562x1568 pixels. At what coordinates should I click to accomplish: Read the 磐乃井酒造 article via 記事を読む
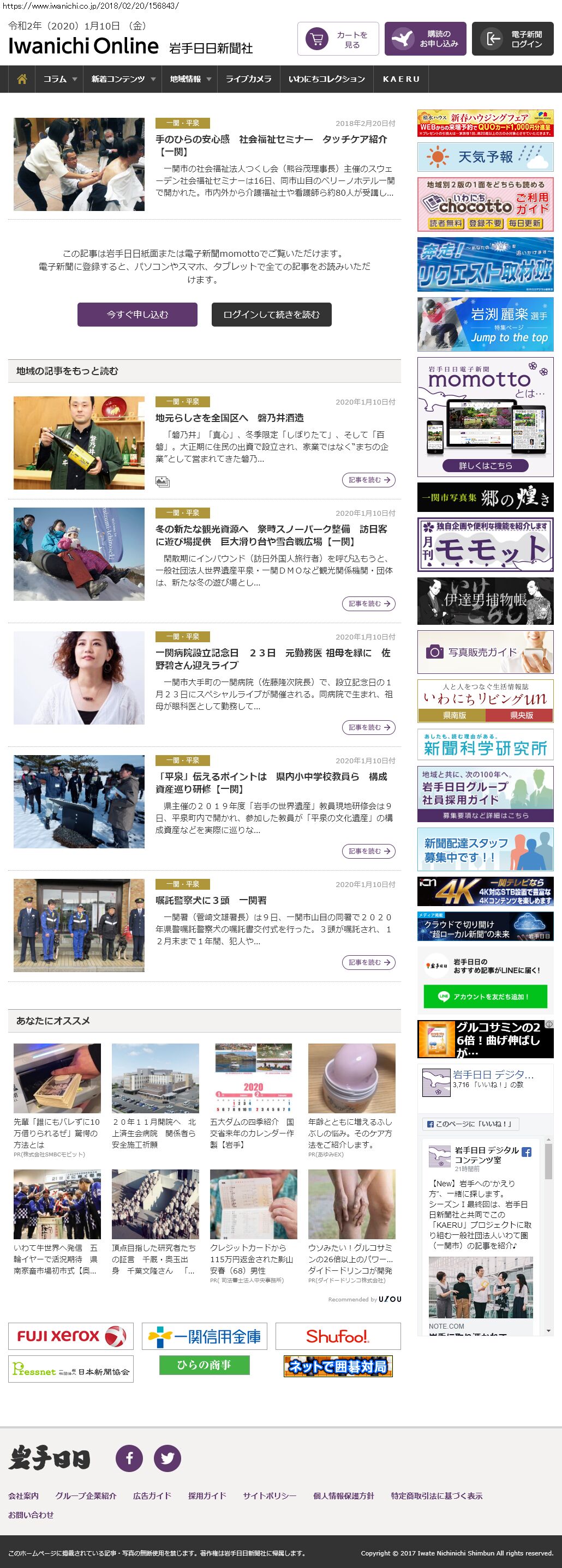(x=368, y=480)
